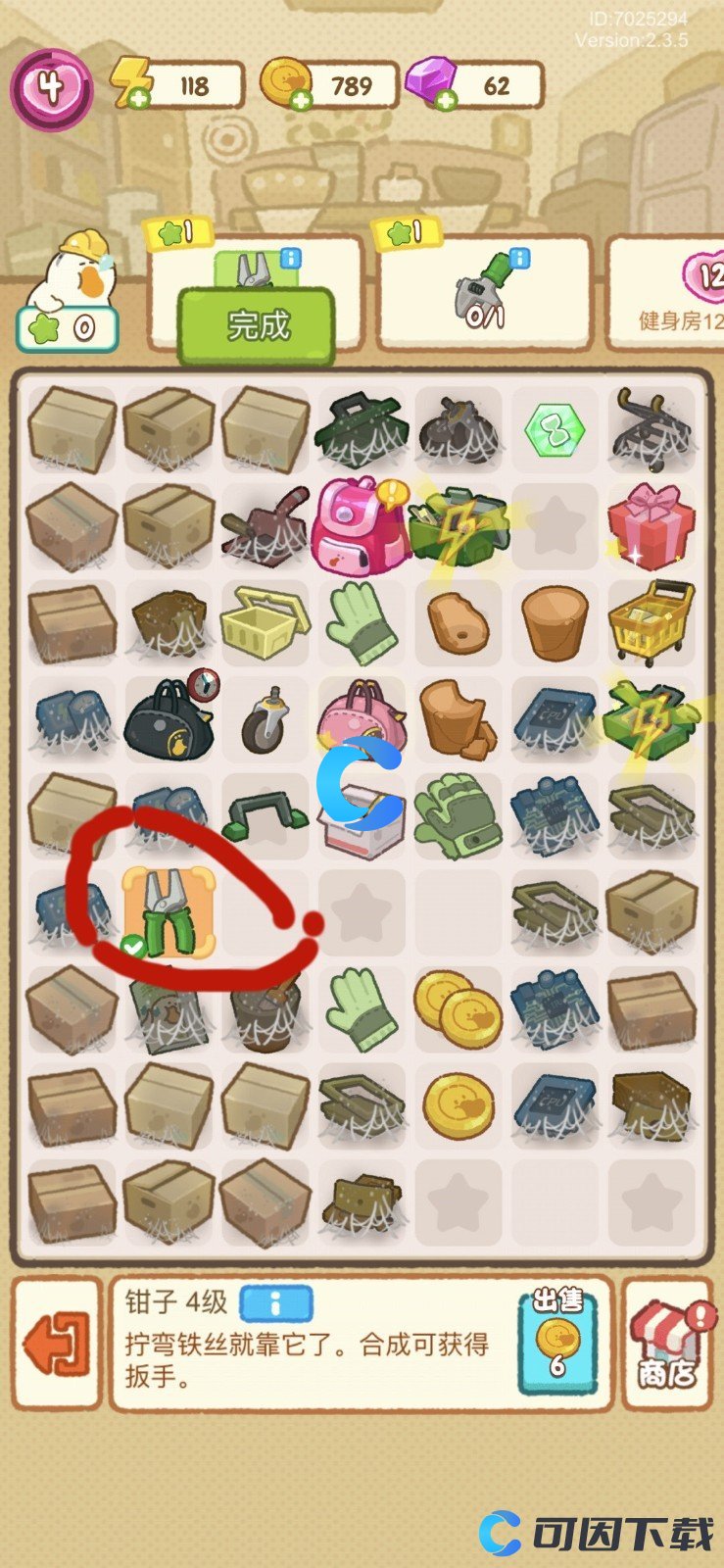The width and height of the screenshot is (724, 1568).
Task: Tap the yellow shopping cart item
Action: click(651, 621)
